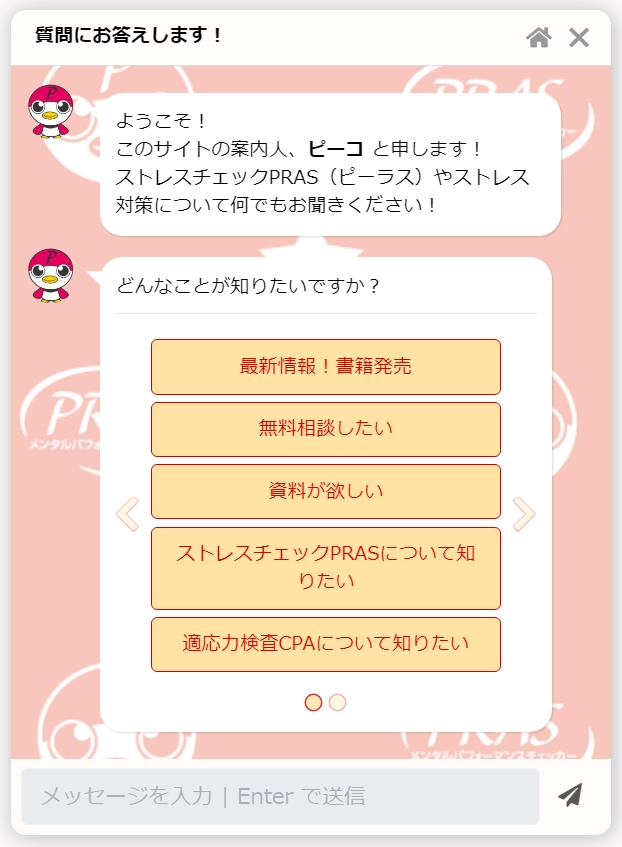Select 適応力検査CPAについて知りたい option
The image size is (622, 847).
pos(325,644)
